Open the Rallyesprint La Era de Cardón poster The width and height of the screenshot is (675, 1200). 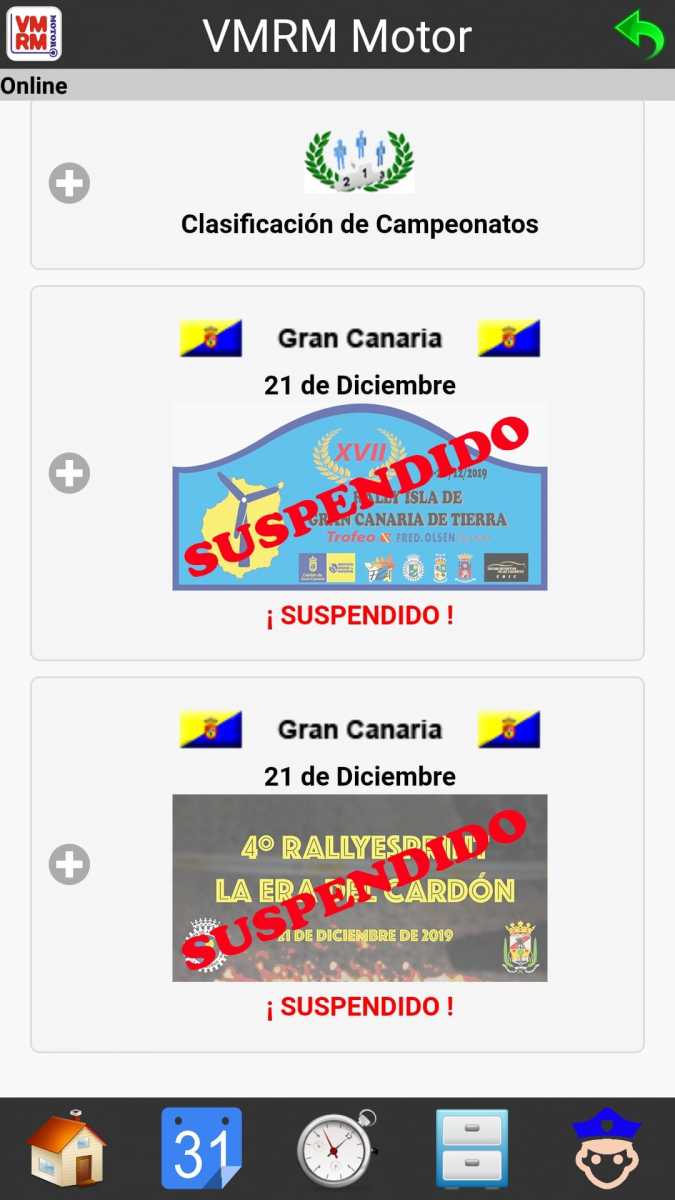(x=359, y=888)
